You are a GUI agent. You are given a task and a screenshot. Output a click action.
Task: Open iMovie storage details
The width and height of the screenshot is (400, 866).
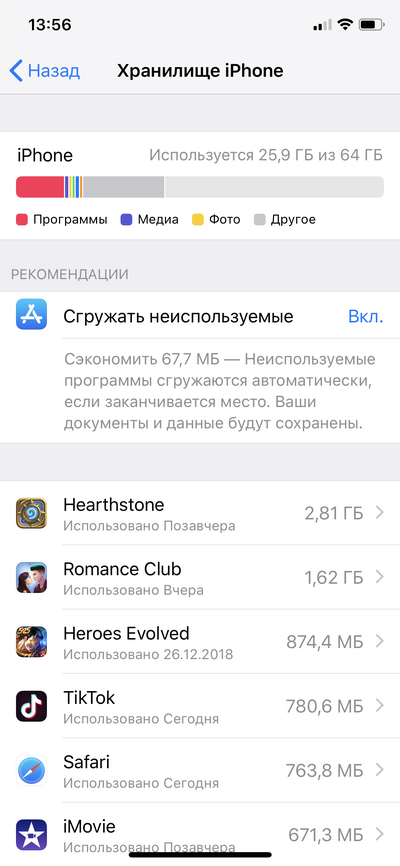pyautogui.click(x=200, y=834)
